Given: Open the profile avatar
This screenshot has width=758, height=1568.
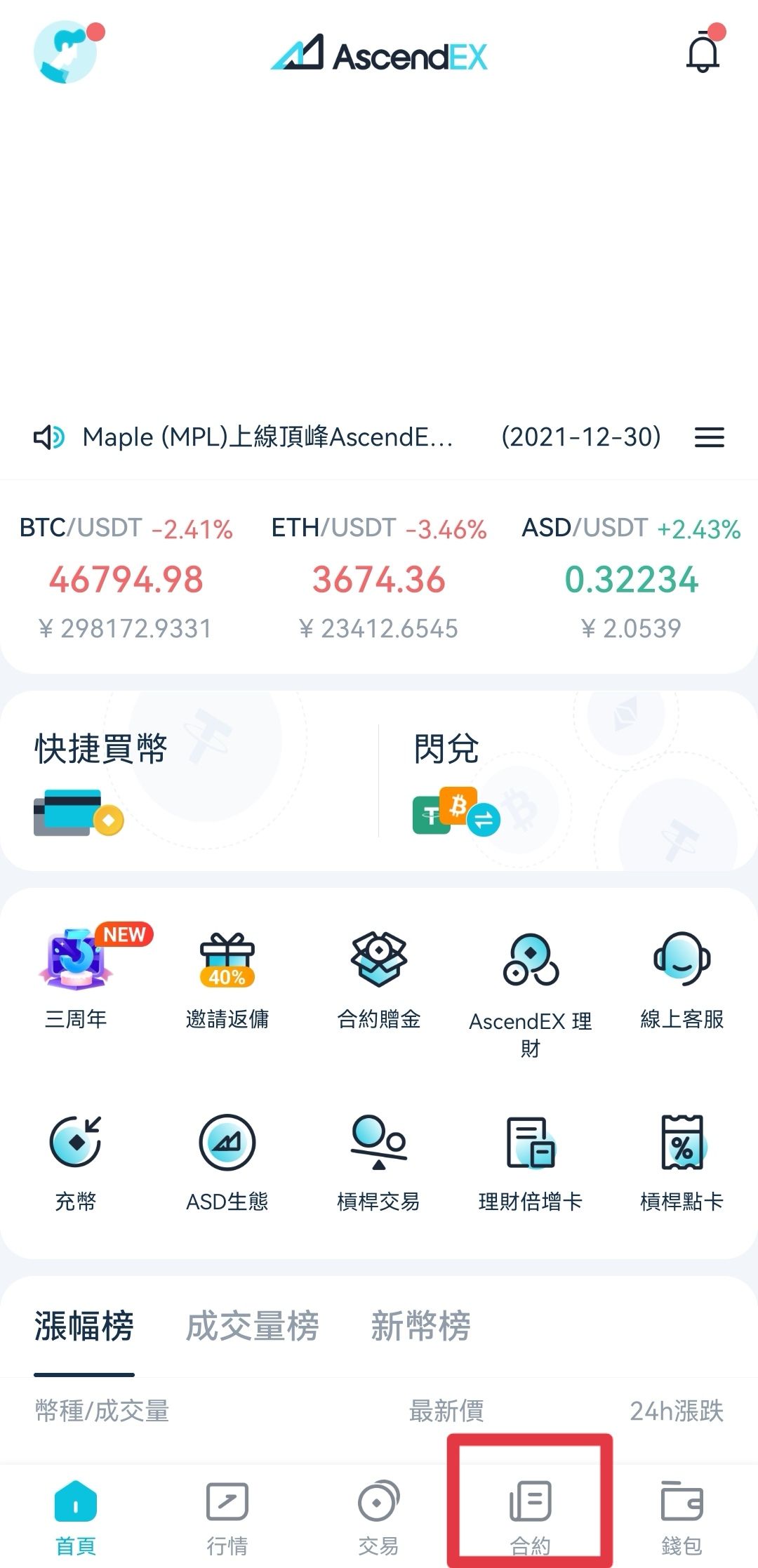Looking at the screenshot, I should coord(67,51).
